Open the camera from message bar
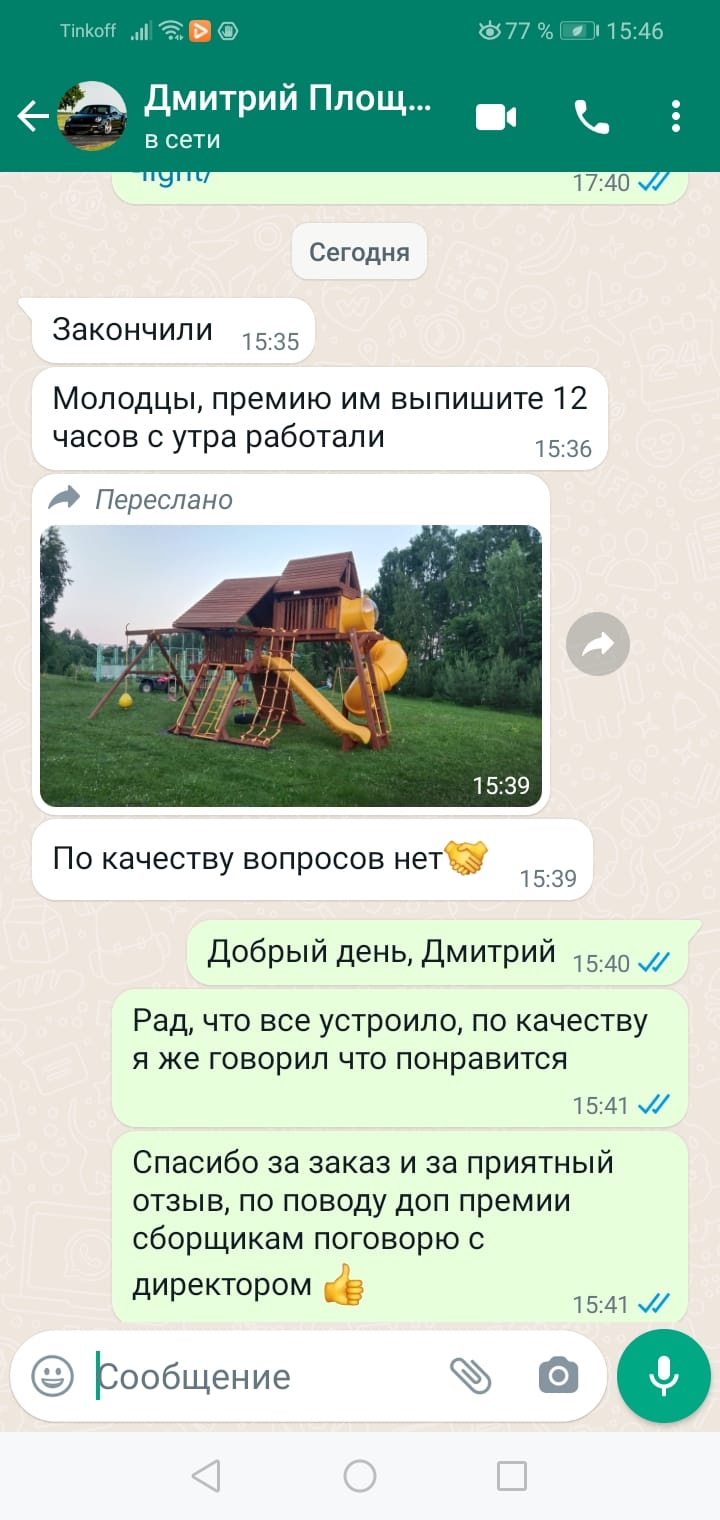720x1520 pixels. (558, 1376)
